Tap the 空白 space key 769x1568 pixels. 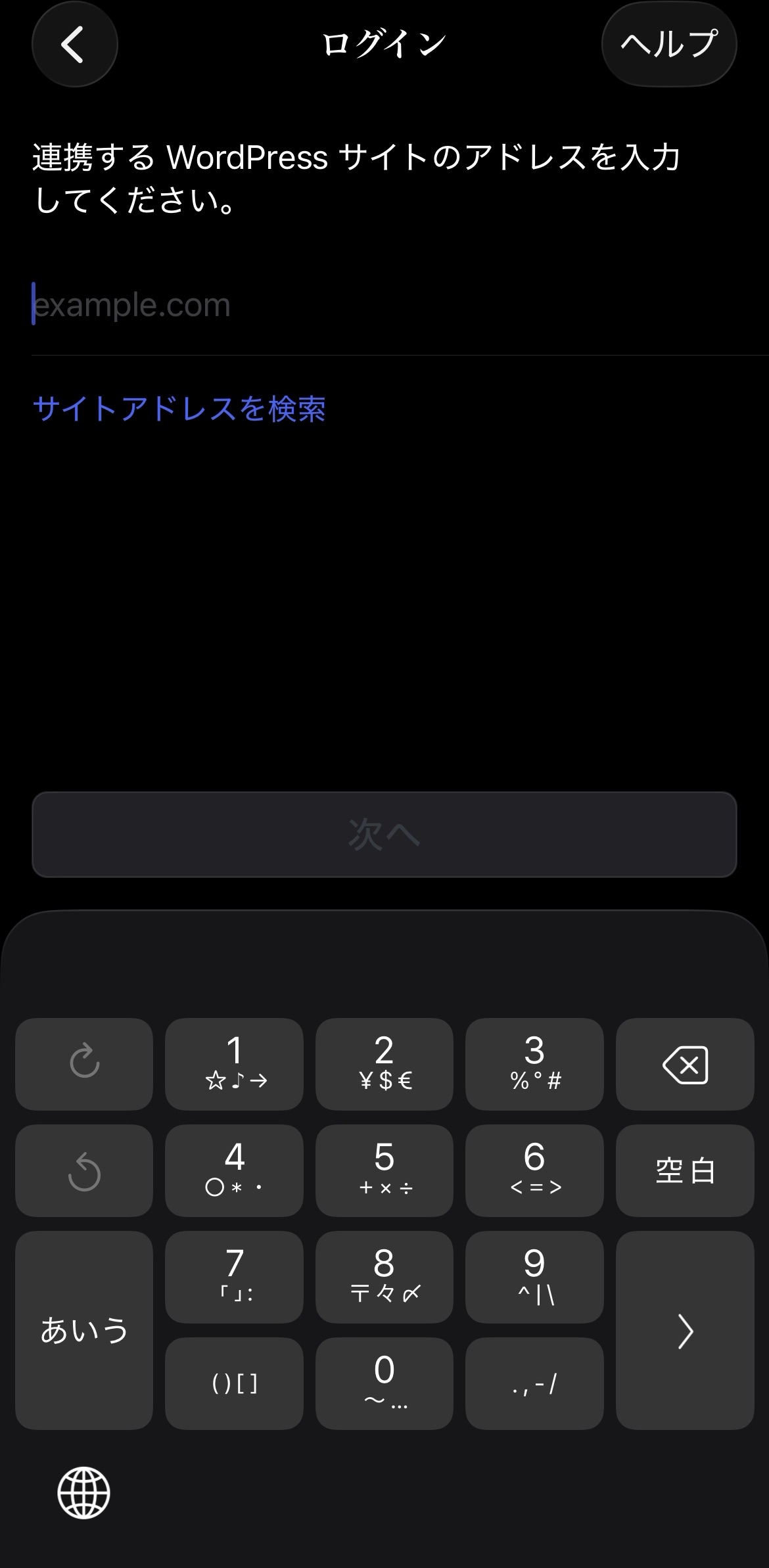pos(684,1170)
